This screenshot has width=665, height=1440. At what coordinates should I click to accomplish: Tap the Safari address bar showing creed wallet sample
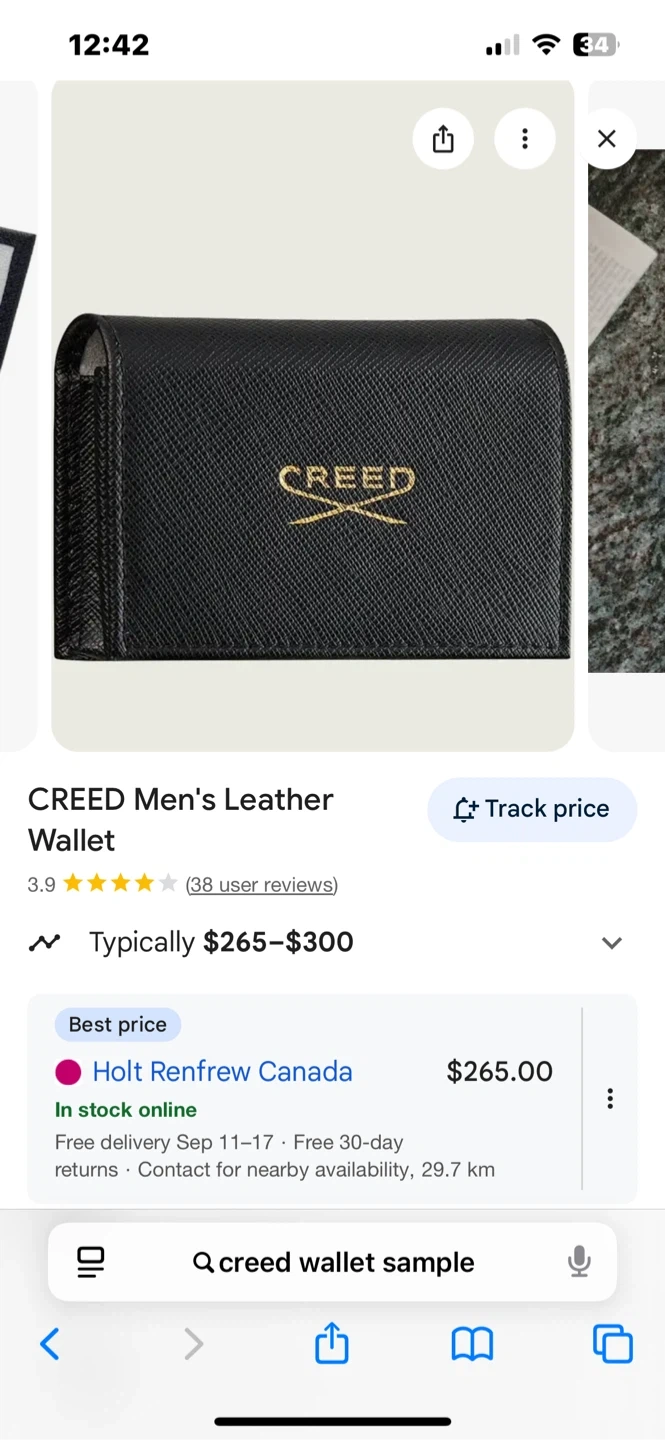[x=333, y=1263]
